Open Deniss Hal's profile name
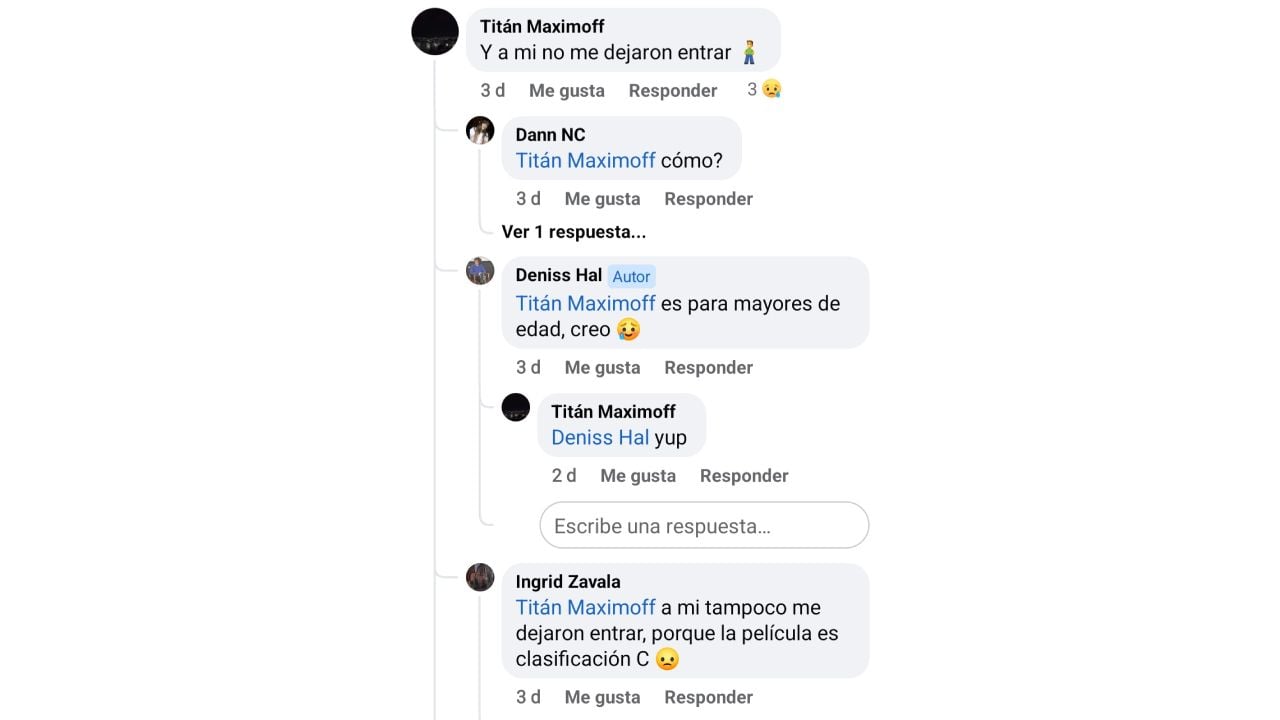 558,275
